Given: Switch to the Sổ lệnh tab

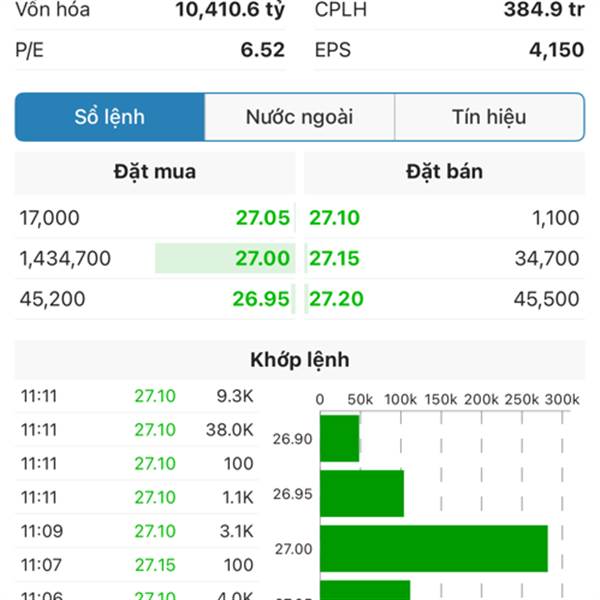Looking at the screenshot, I should 110,117.
